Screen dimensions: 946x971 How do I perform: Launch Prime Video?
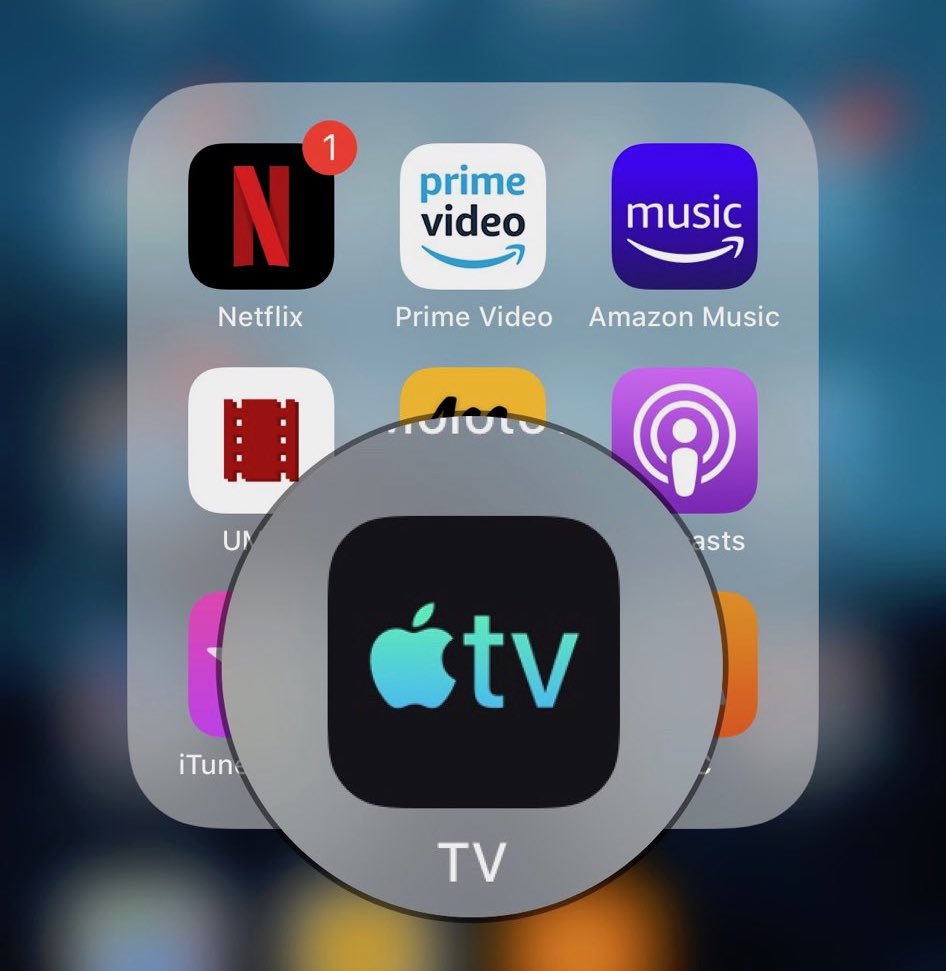473,216
